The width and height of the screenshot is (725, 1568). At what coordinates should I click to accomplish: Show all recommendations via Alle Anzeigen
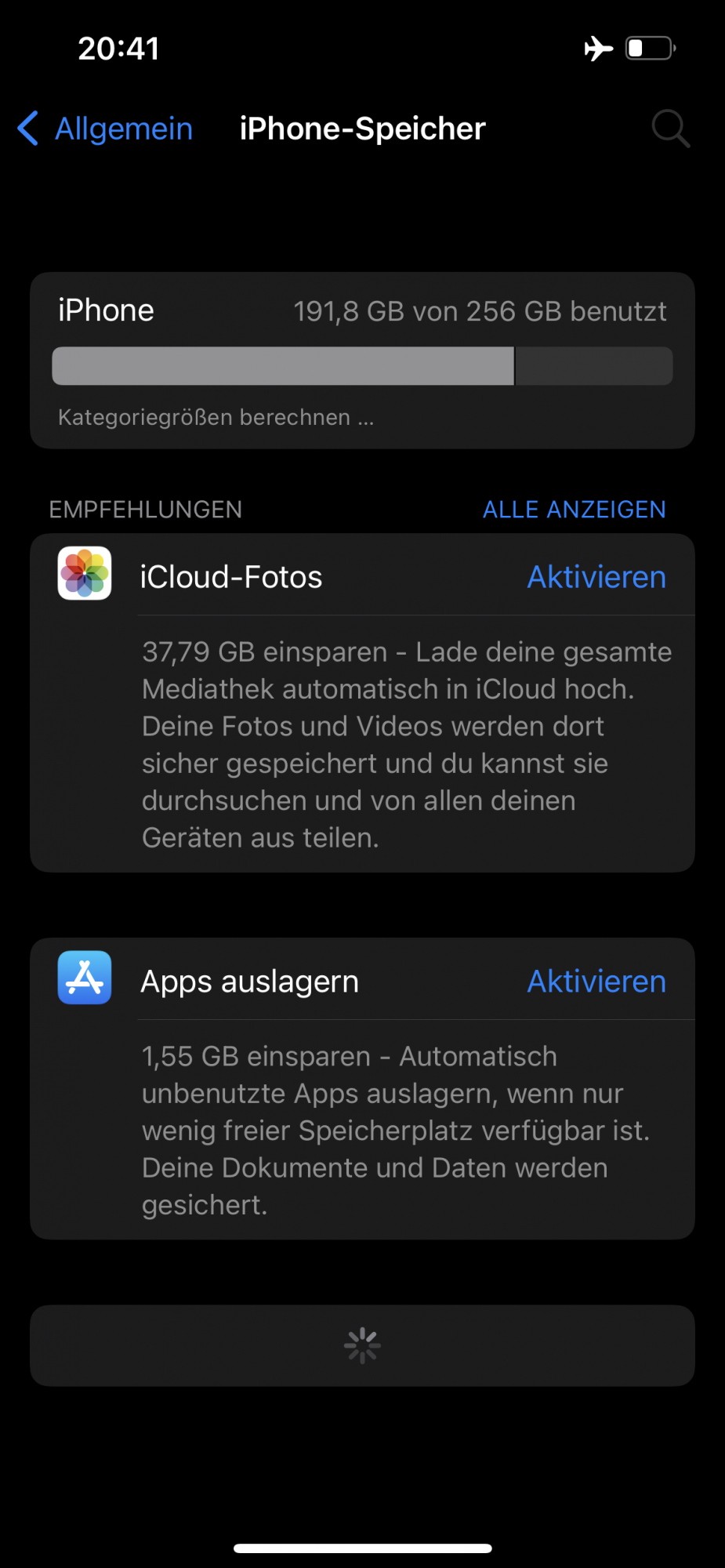click(574, 510)
